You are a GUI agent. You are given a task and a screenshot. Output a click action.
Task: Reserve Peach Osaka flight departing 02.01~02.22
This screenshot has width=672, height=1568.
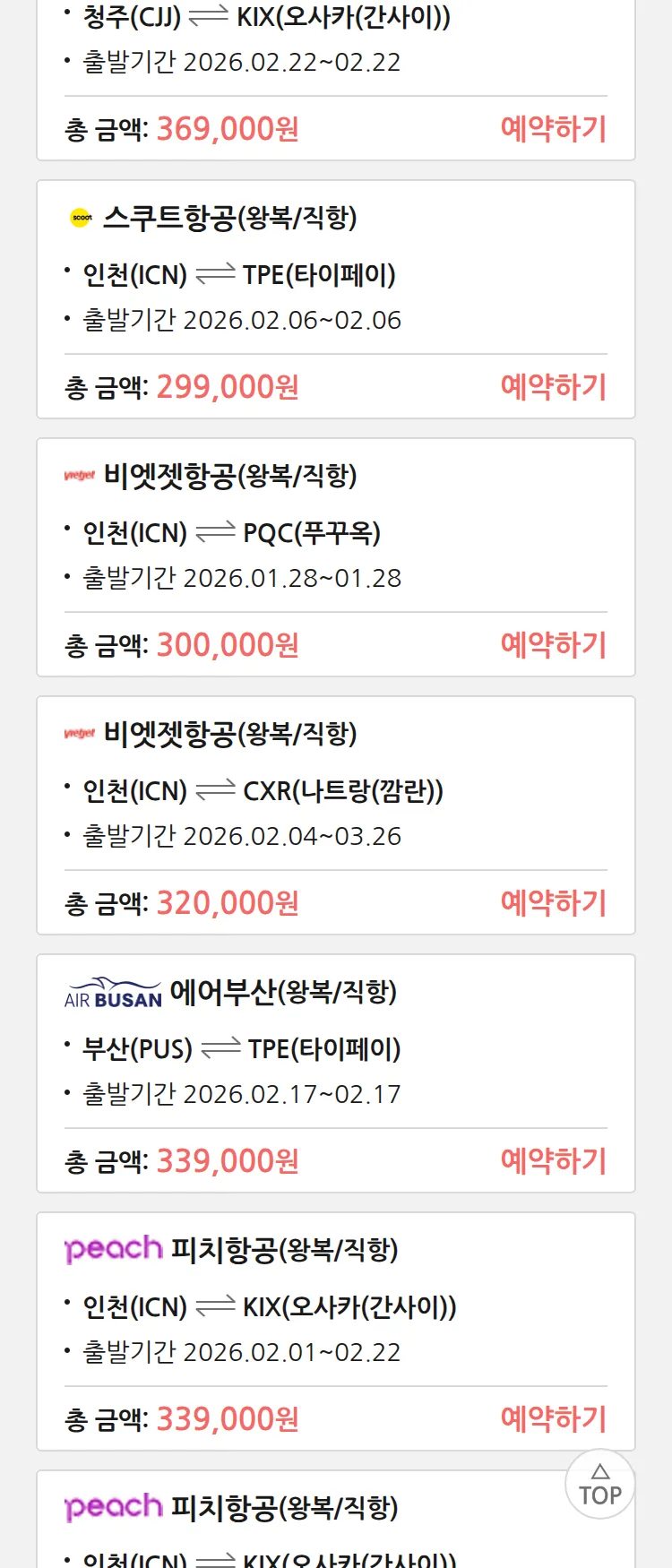[553, 1419]
